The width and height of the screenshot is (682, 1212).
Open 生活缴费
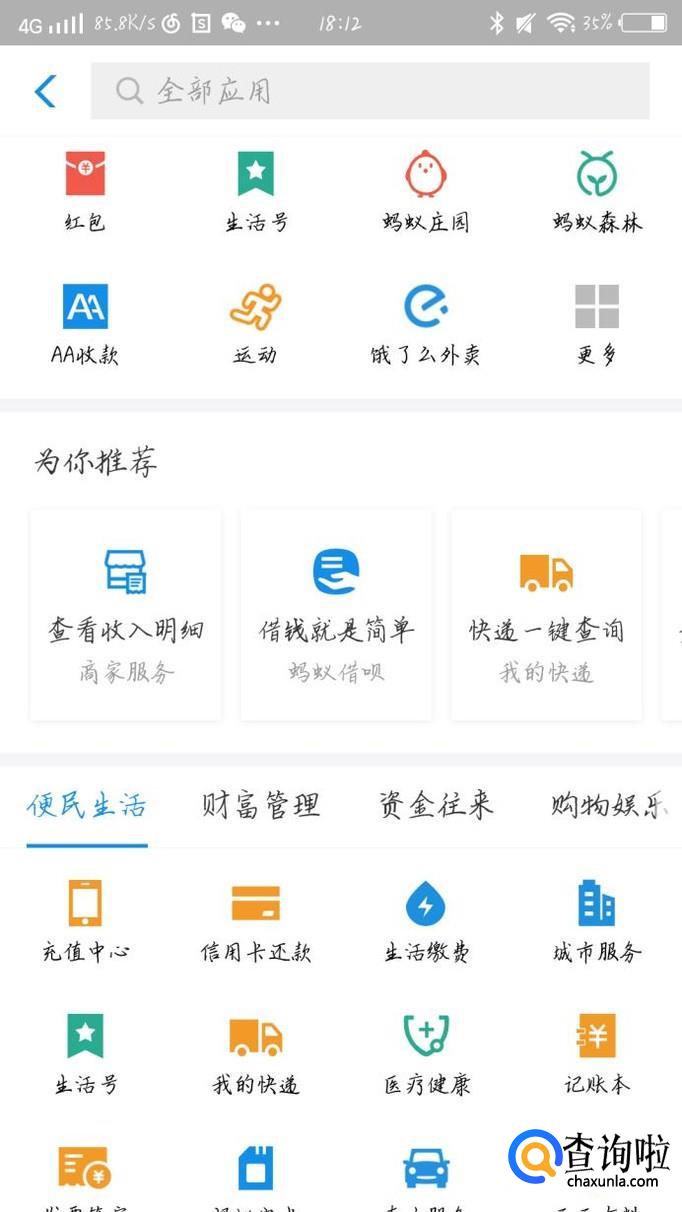[426, 921]
